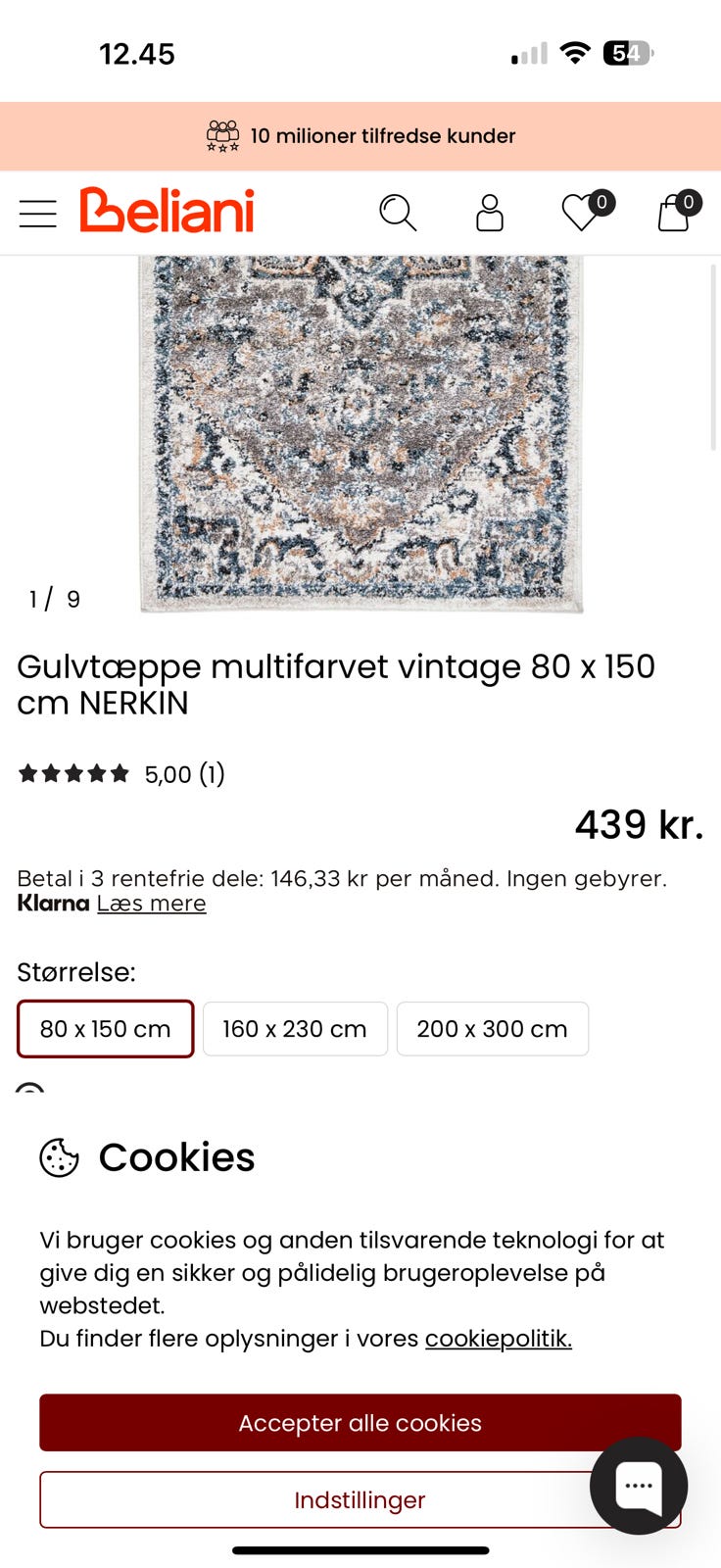The width and height of the screenshot is (721, 1568).
Task: Open the shopping cart icon
Action: pyautogui.click(x=672, y=213)
